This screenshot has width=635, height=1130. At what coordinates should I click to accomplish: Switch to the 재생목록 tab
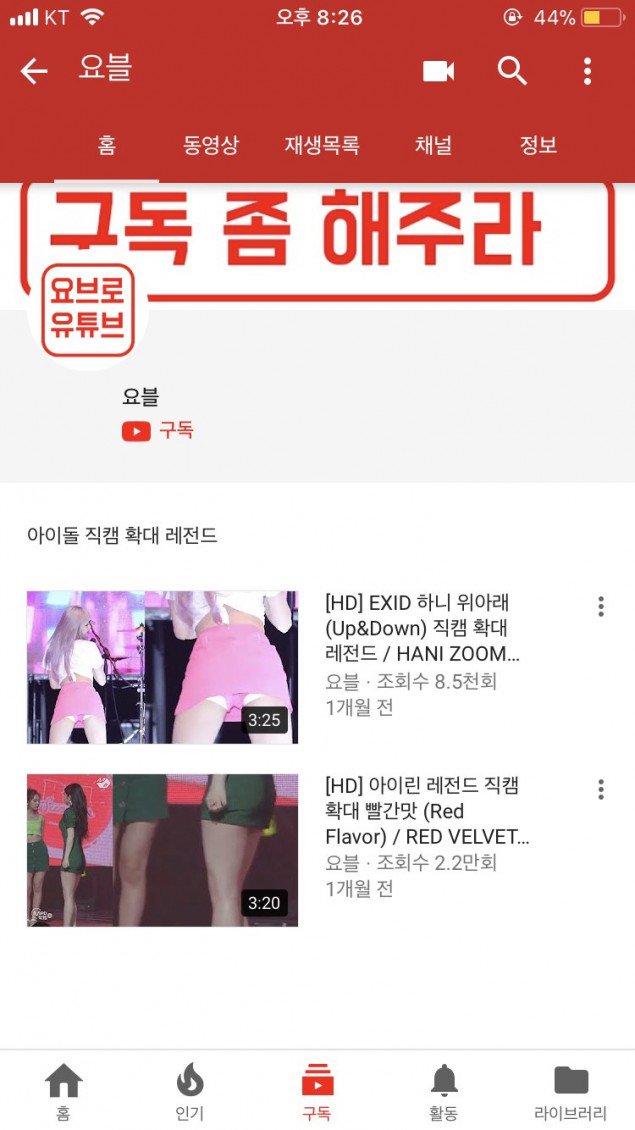321,146
